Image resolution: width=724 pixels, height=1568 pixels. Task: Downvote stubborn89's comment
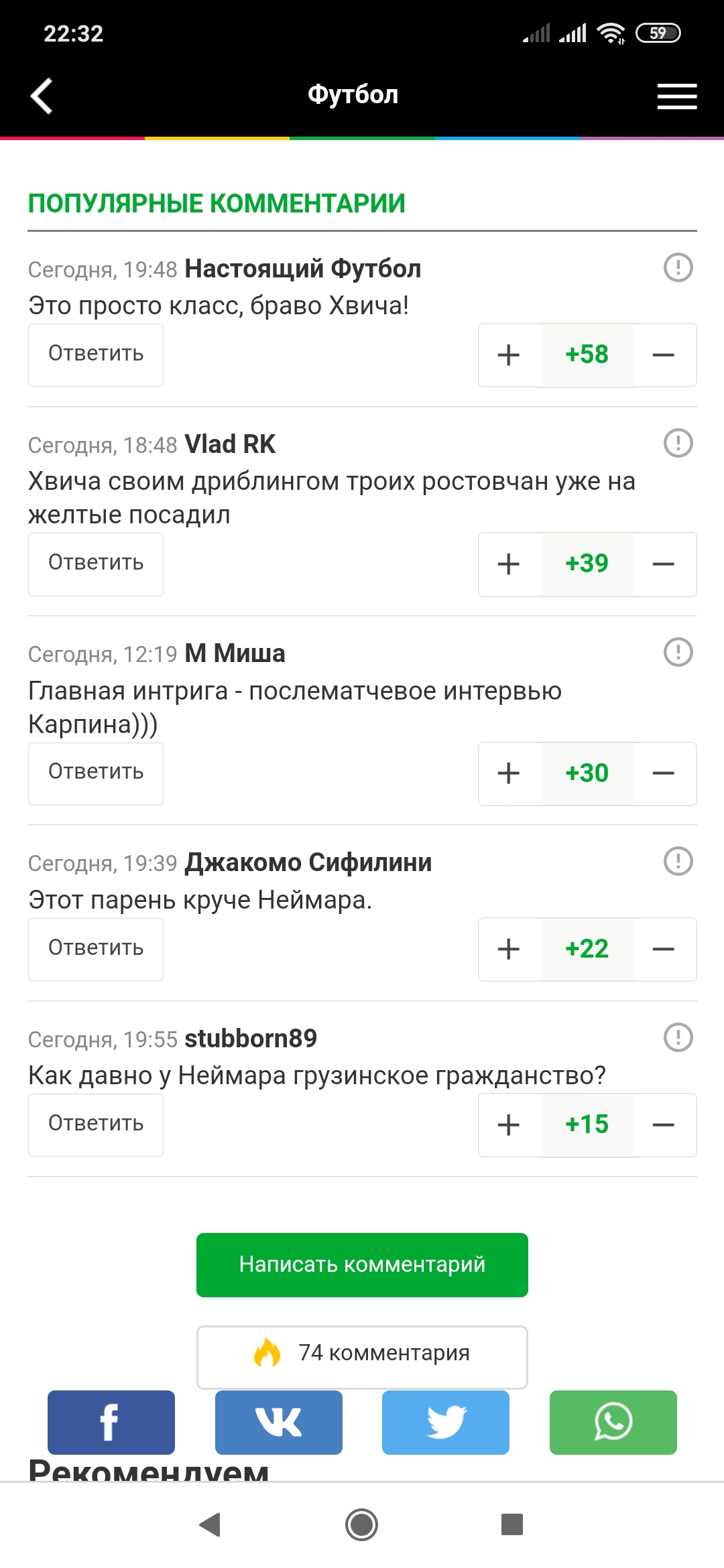(663, 1124)
